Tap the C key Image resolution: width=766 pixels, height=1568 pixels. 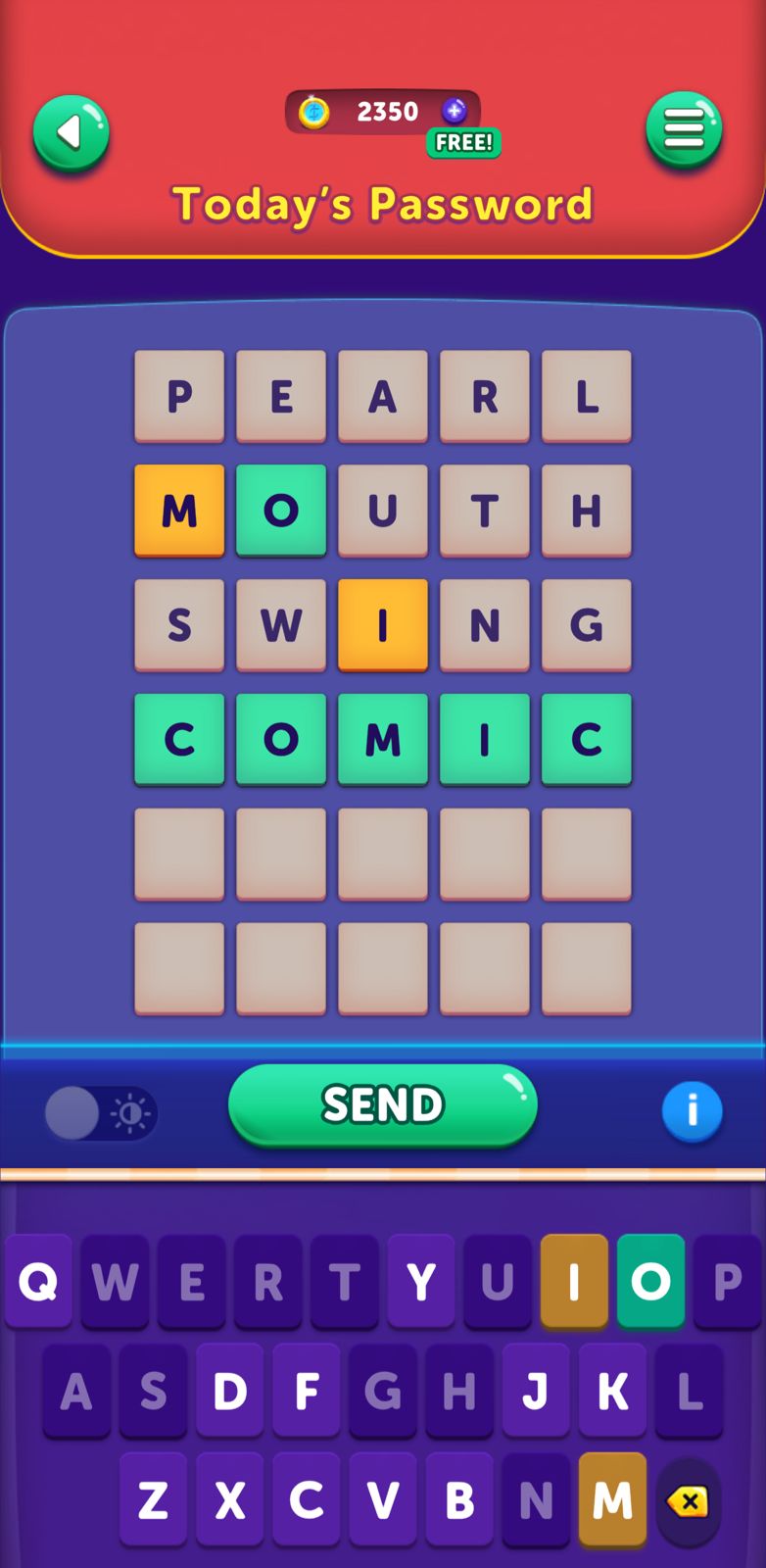coord(307,1499)
